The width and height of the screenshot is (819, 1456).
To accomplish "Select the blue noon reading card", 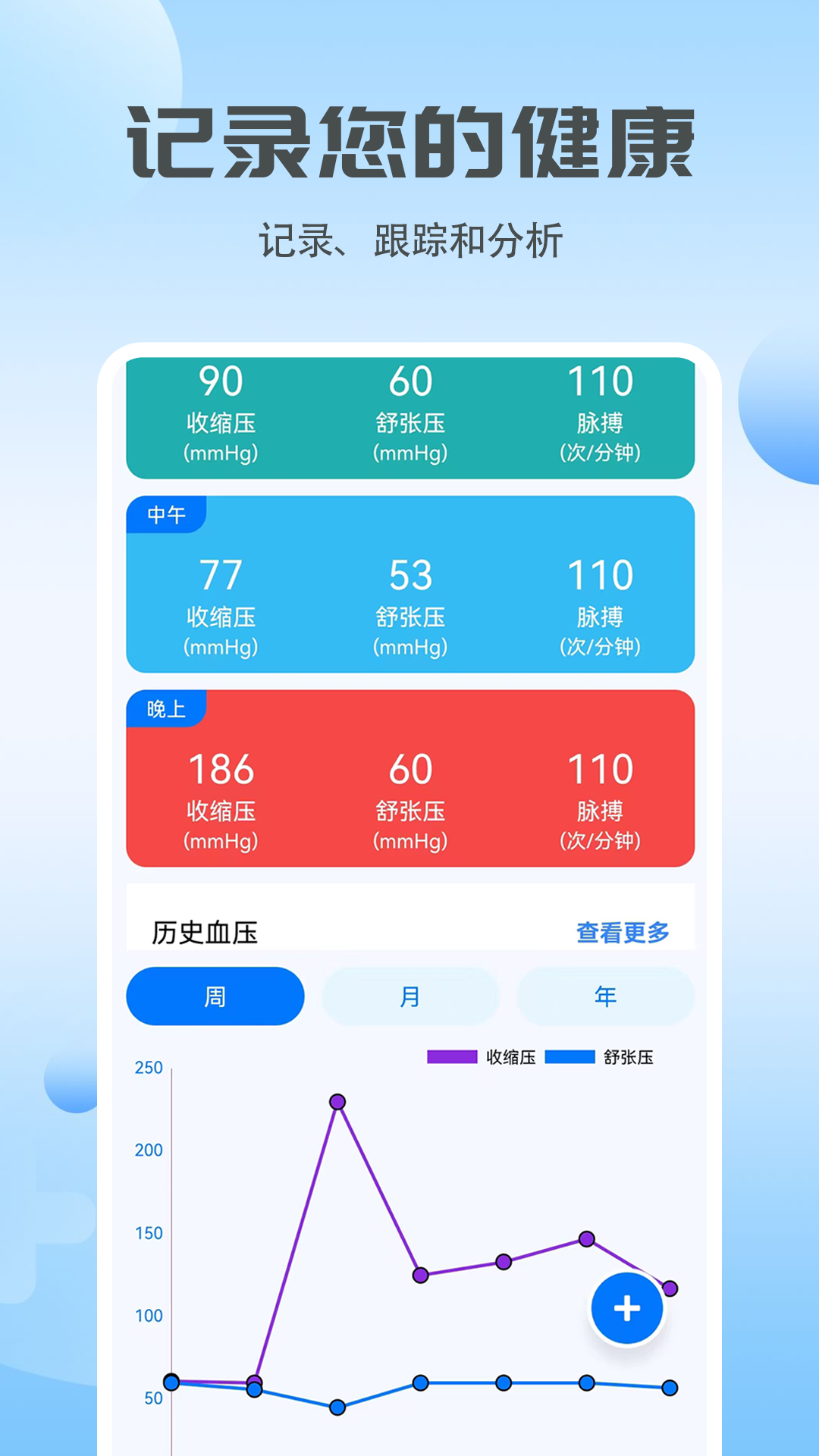I will [x=409, y=607].
